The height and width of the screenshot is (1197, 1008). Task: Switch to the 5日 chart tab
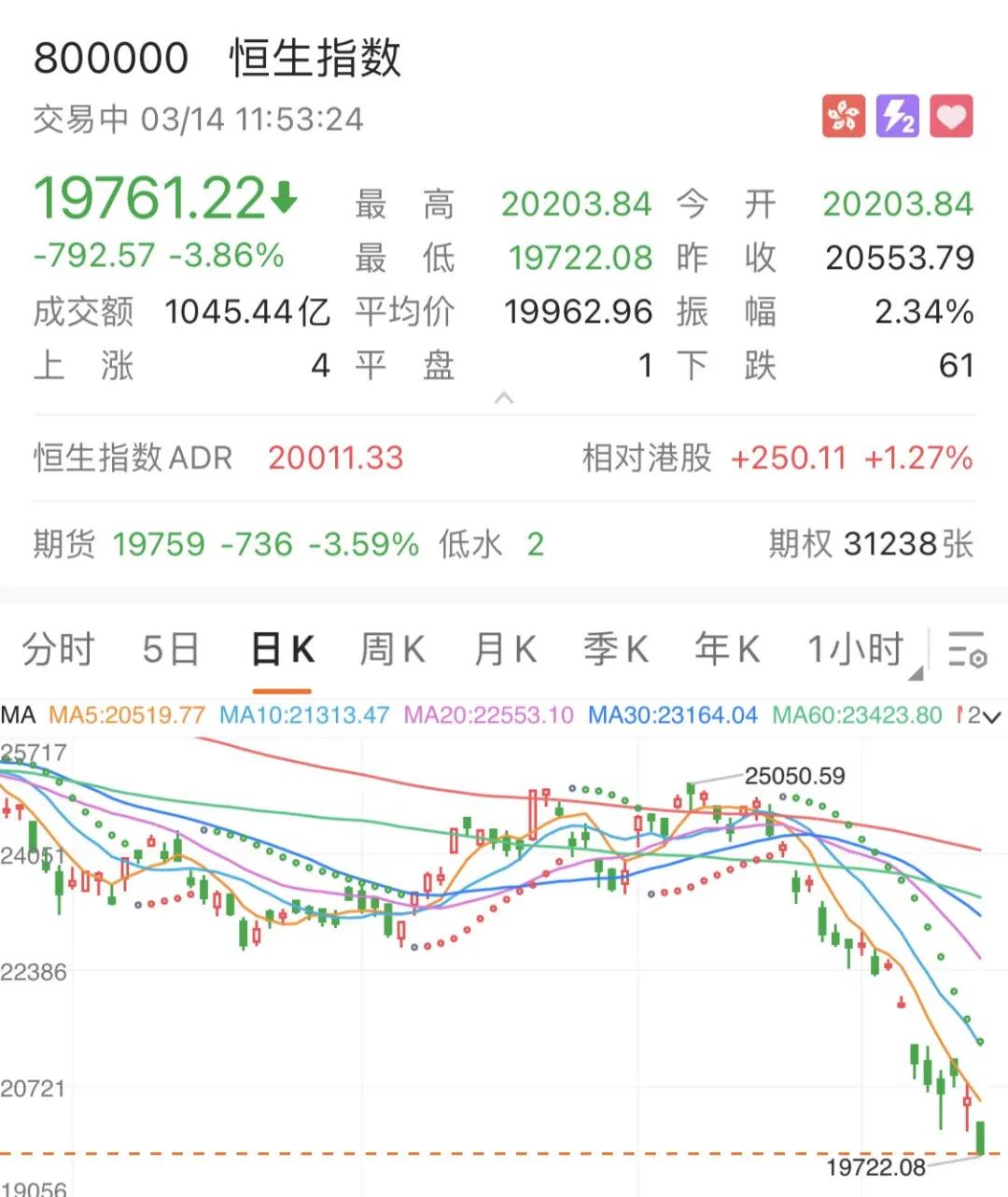pyautogui.click(x=171, y=649)
